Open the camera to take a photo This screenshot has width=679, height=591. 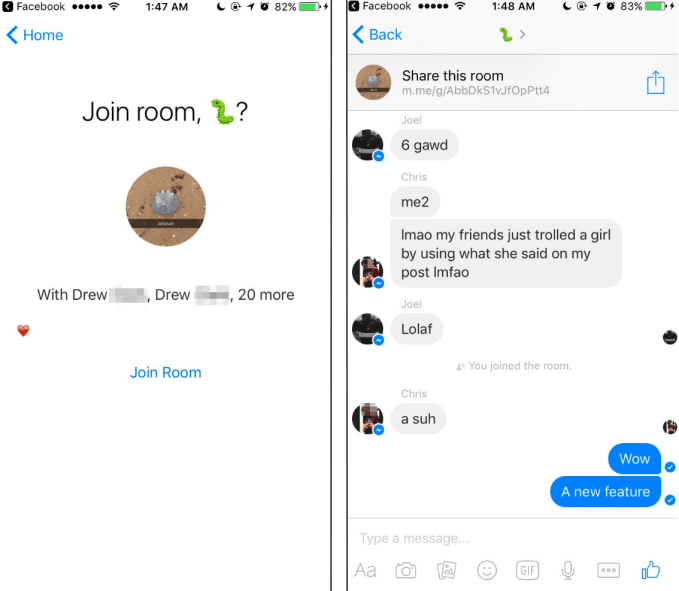(405, 570)
